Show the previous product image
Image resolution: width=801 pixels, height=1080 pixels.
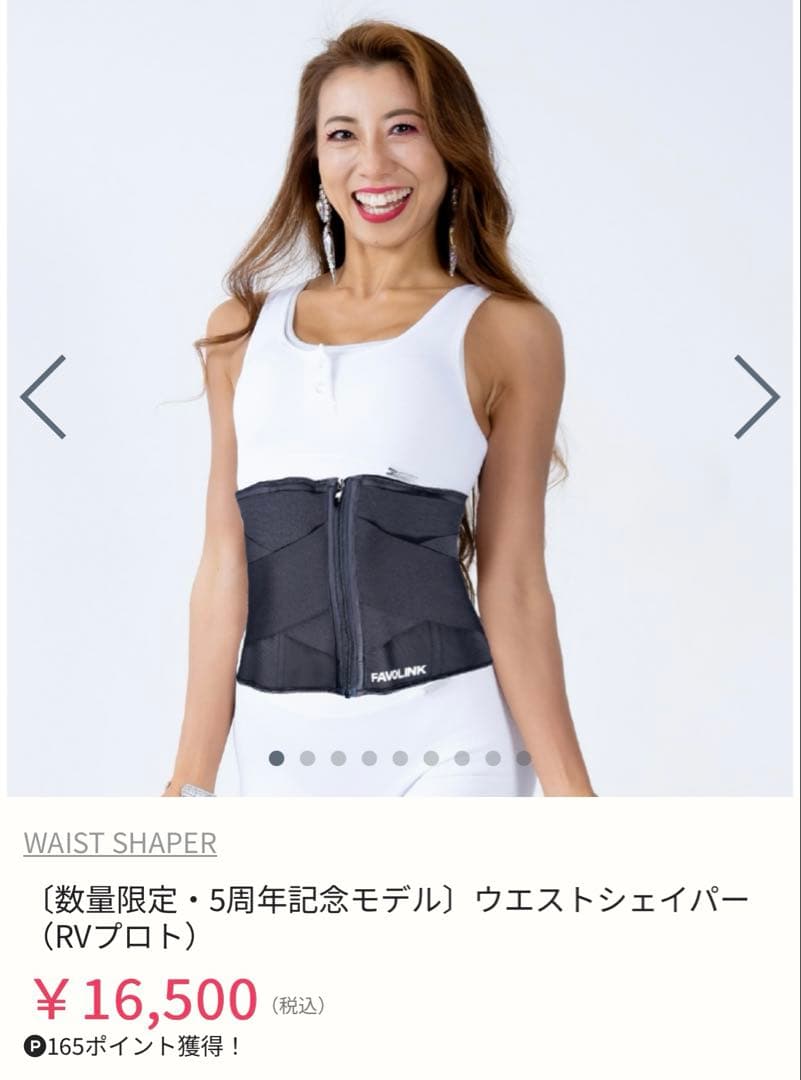click(x=43, y=397)
